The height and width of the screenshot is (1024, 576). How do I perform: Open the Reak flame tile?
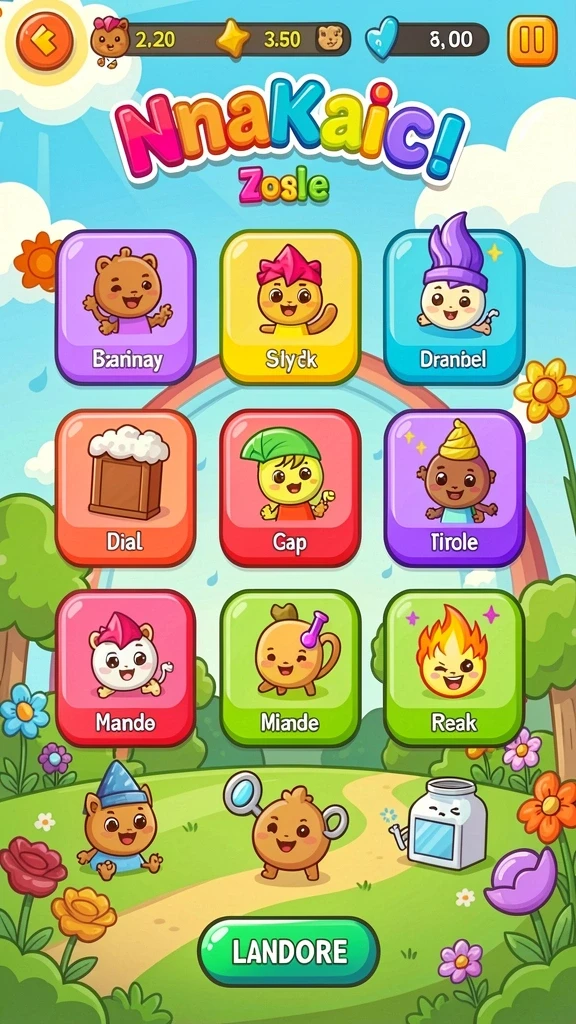pos(455,668)
